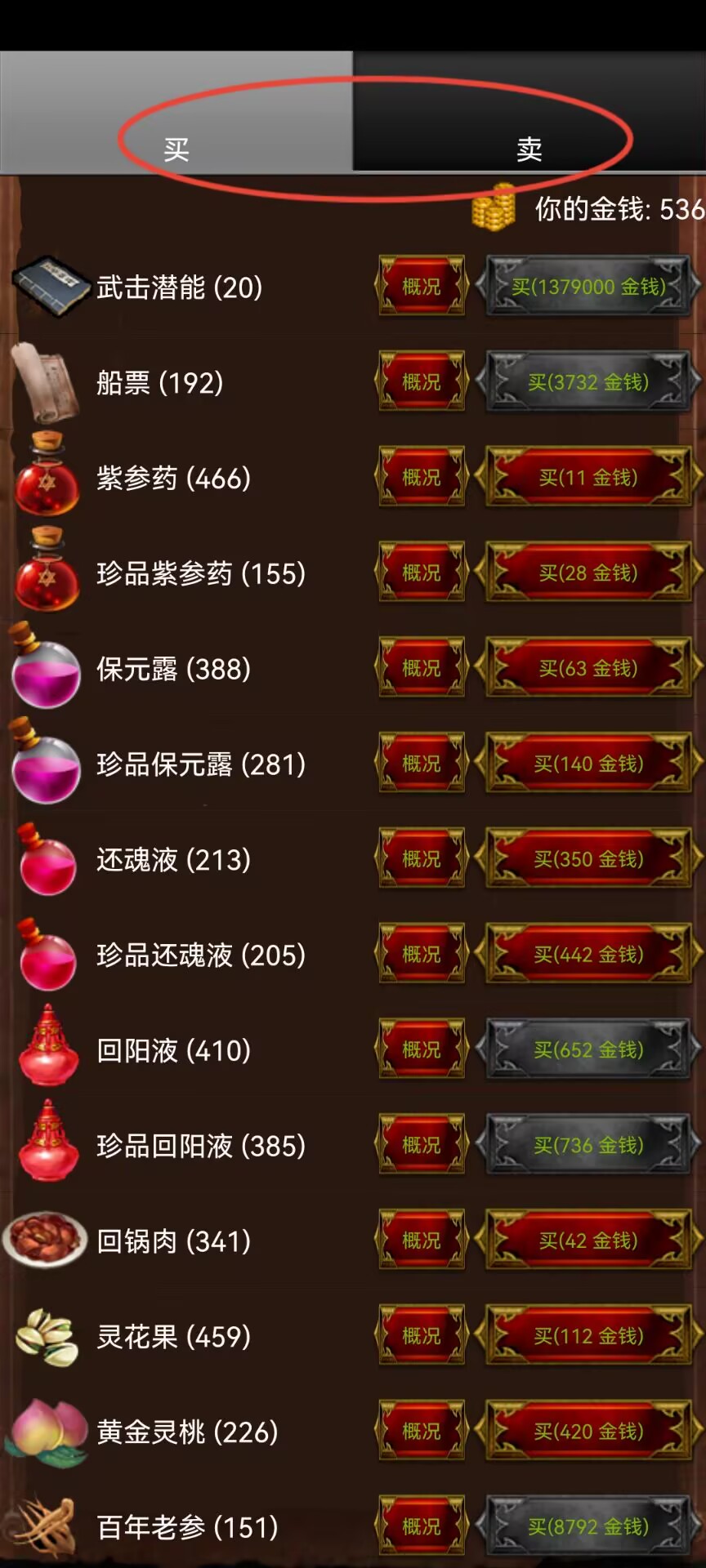Switch to the 卖 (sell) tab
Screen dimensions: 706x1568
tap(529, 149)
